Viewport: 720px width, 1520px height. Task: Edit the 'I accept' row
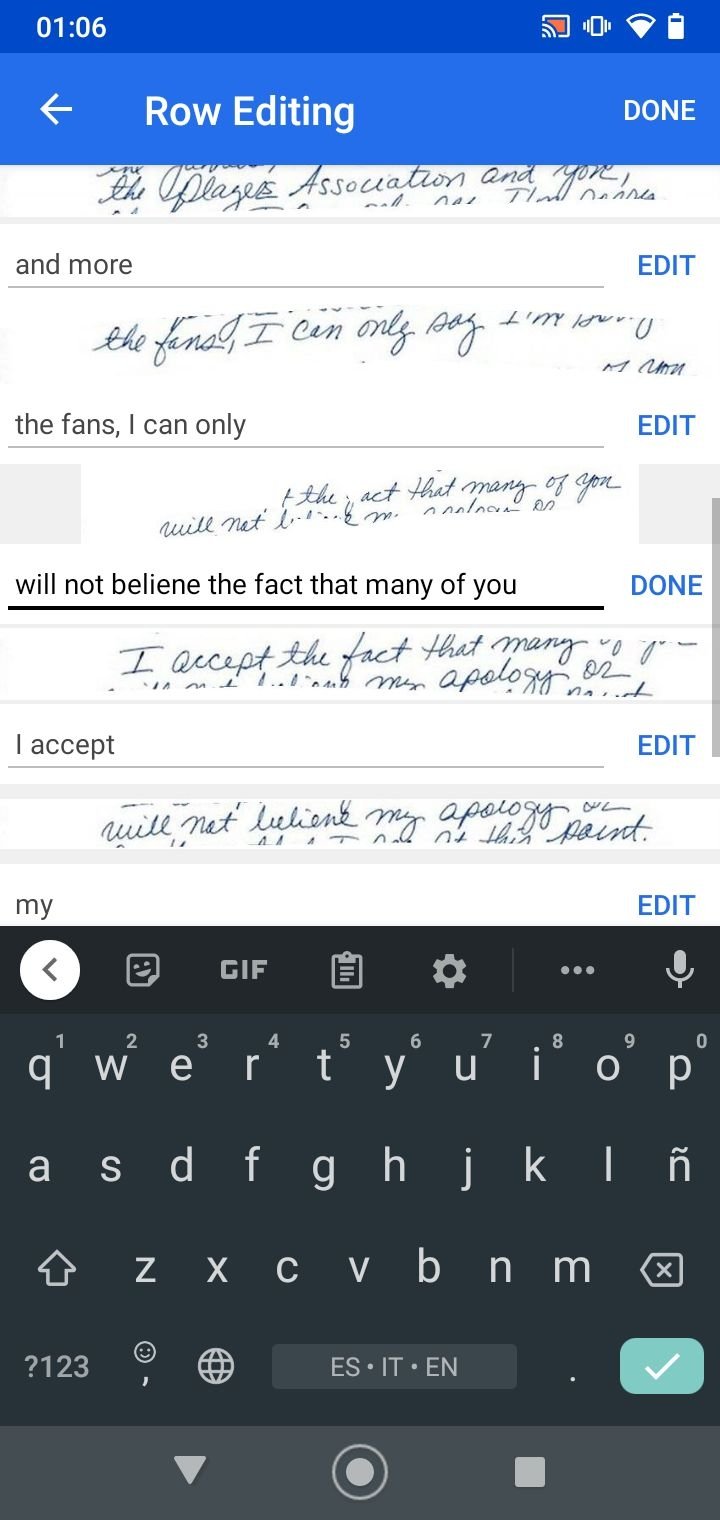pos(666,745)
